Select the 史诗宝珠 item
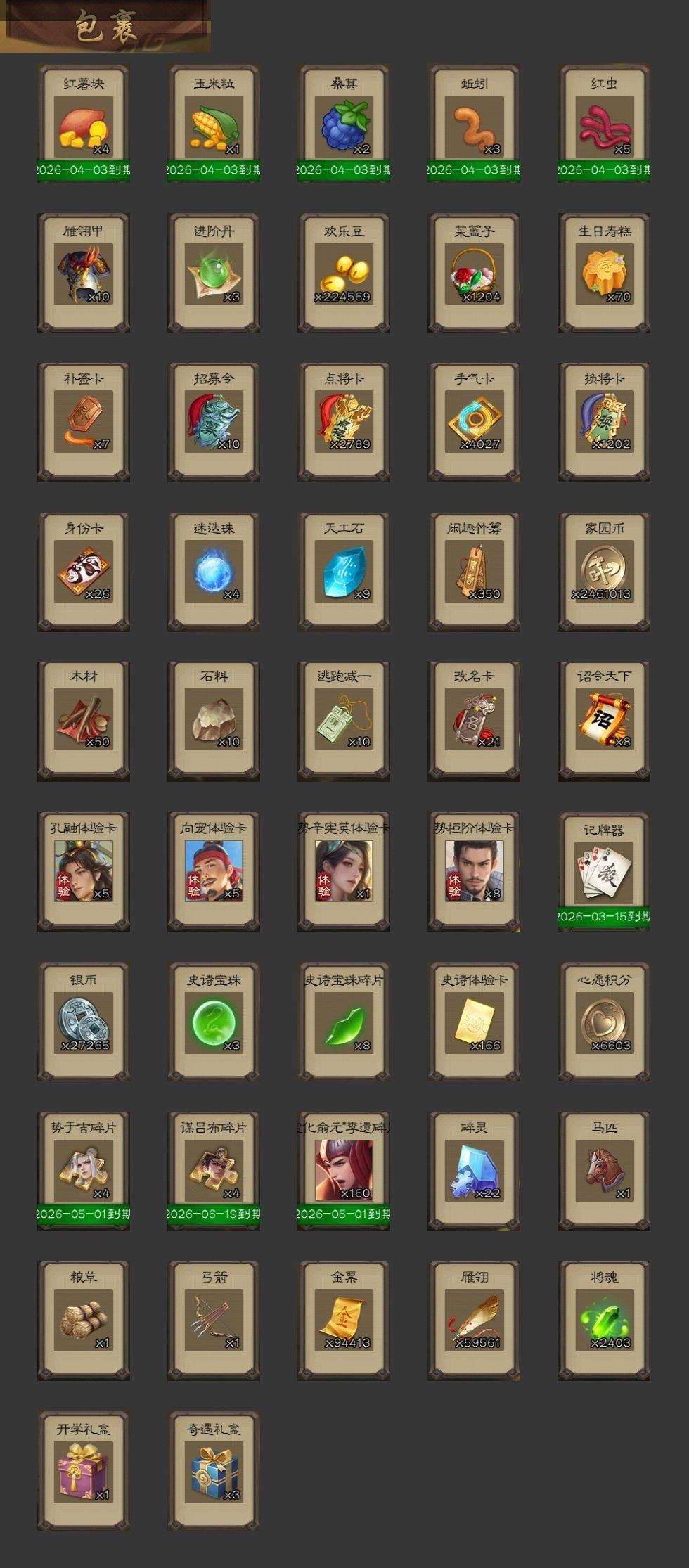Screen dimensions: 689x1568 coord(214,1021)
